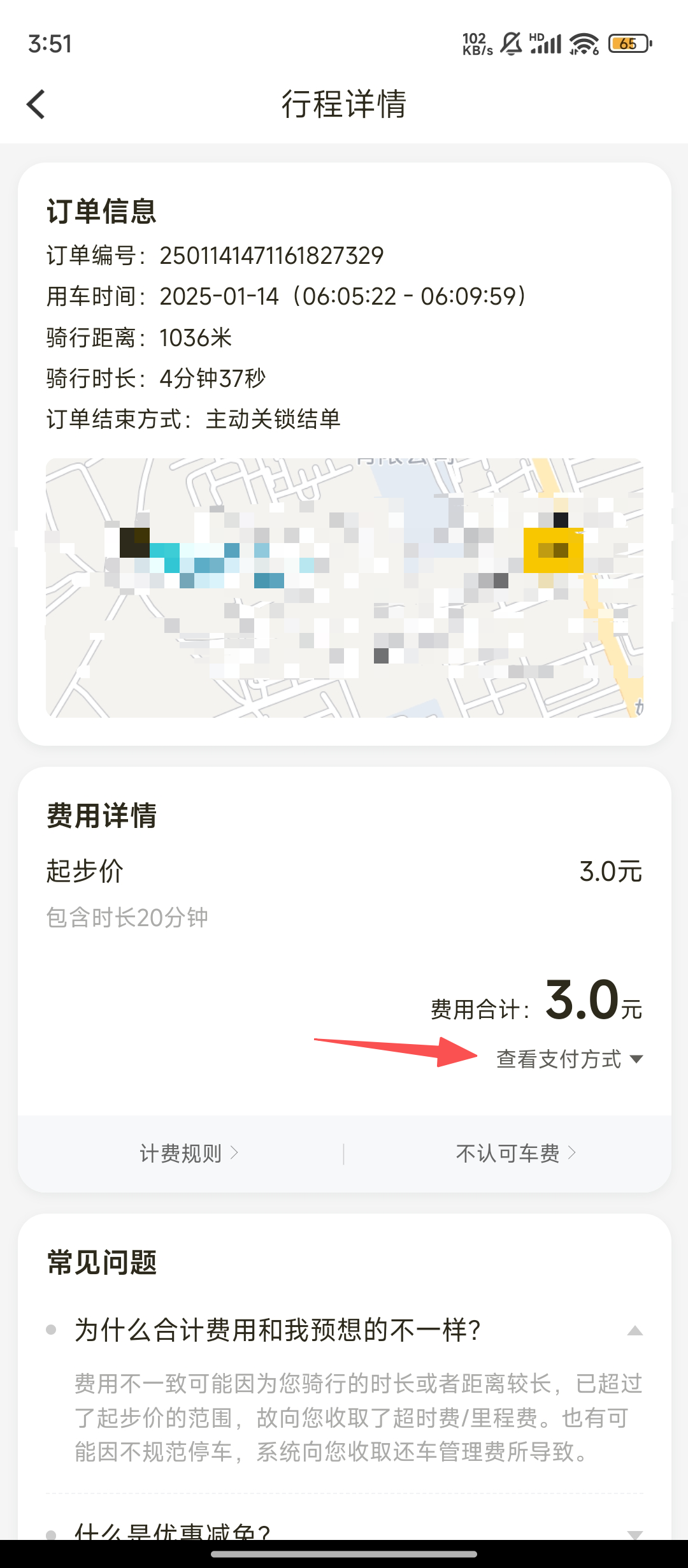The height and width of the screenshot is (1568, 688).
Task: Open 计费规则 billing rules
Action: pos(189,1153)
